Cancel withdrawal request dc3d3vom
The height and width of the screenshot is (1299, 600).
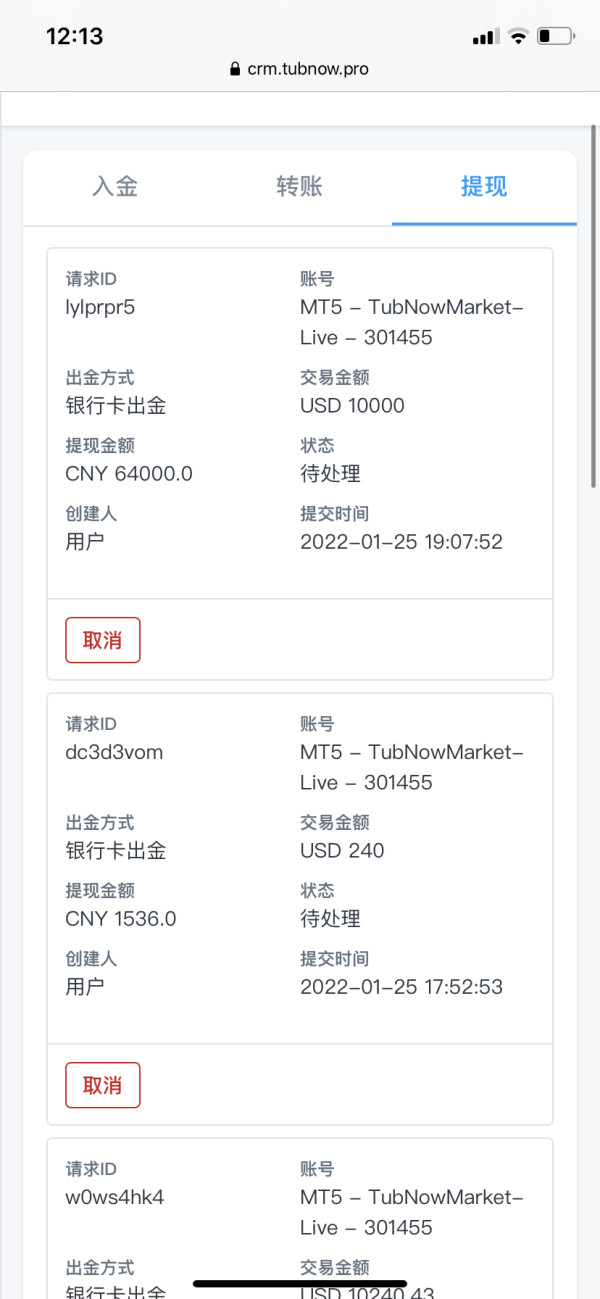103,1085
